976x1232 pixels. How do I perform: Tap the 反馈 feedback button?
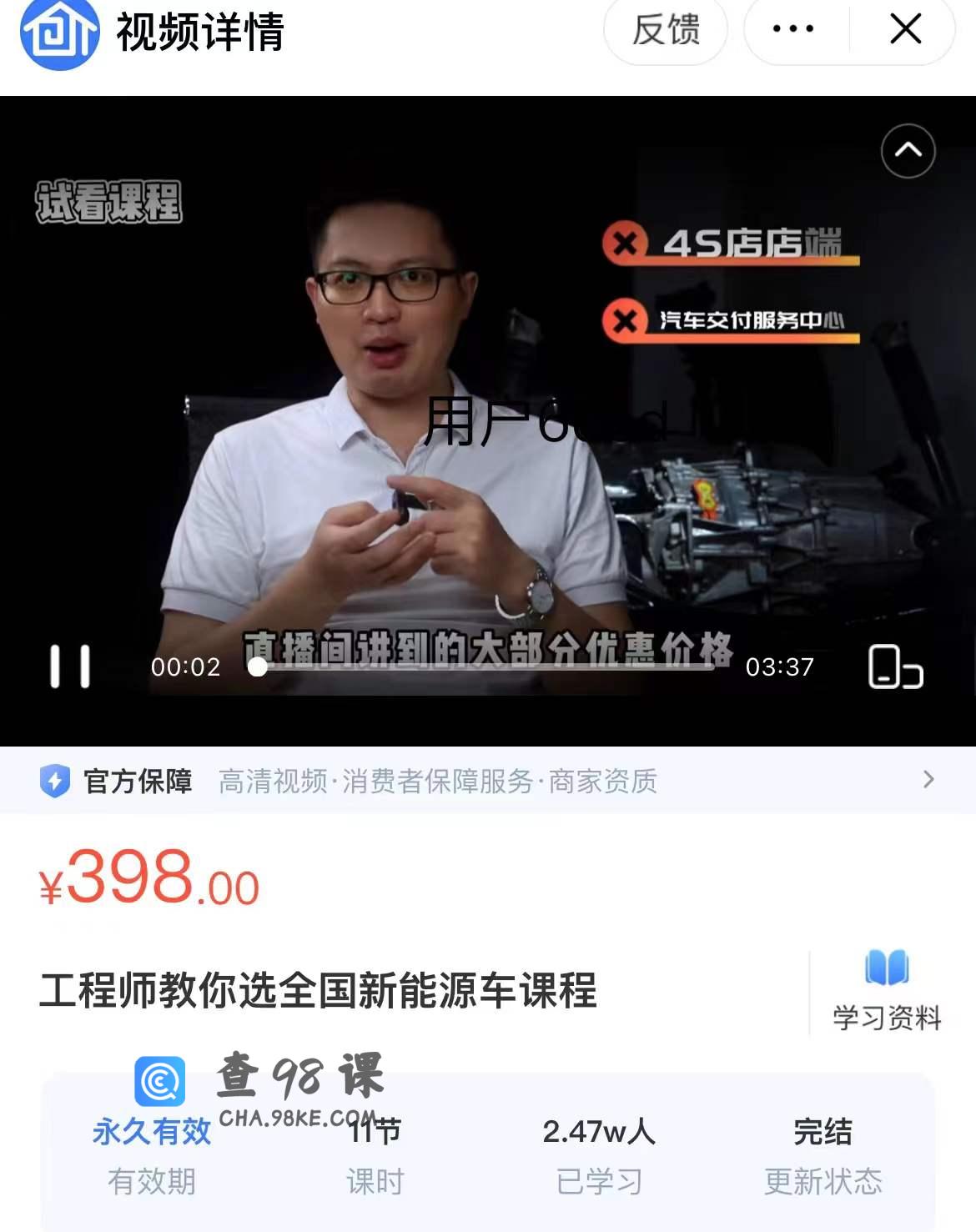[x=665, y=30]
